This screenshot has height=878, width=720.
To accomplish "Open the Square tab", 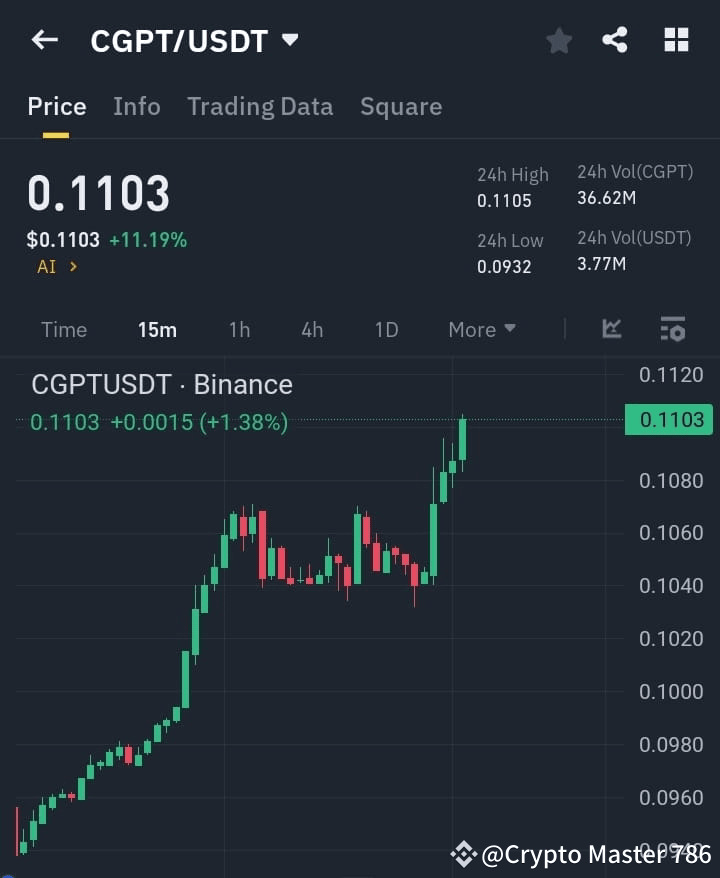I will [401, 106].
